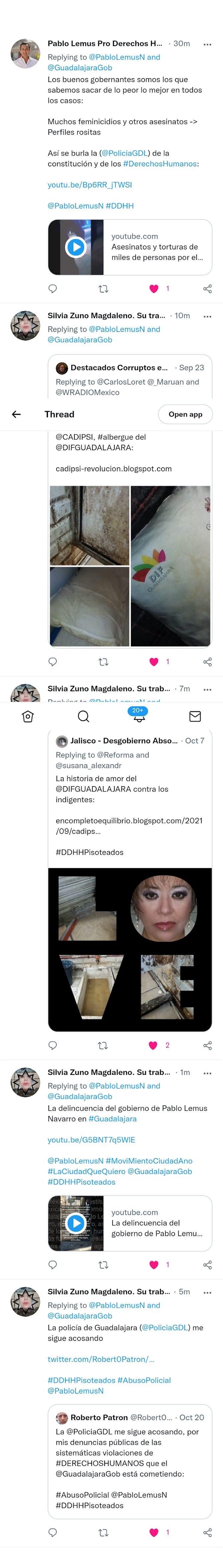Open overflow menu on the 5m tweet
223x1568 pixels.
(207, 1292)
